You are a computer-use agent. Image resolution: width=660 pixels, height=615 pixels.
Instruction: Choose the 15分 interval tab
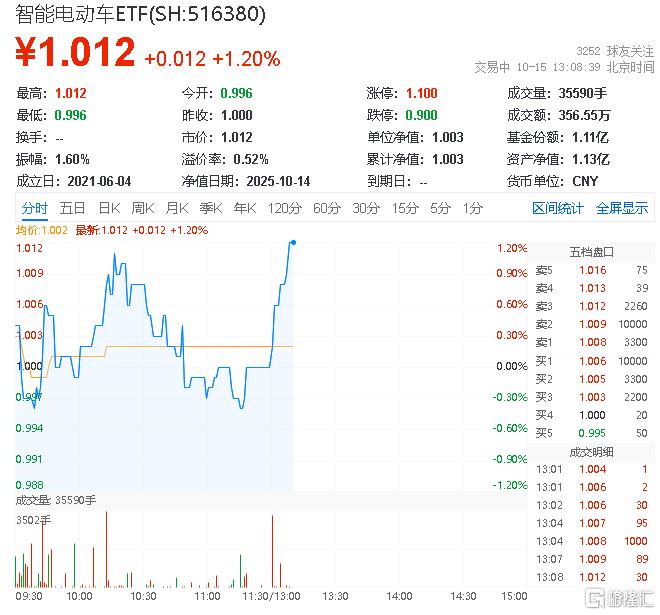coord(405,208)
